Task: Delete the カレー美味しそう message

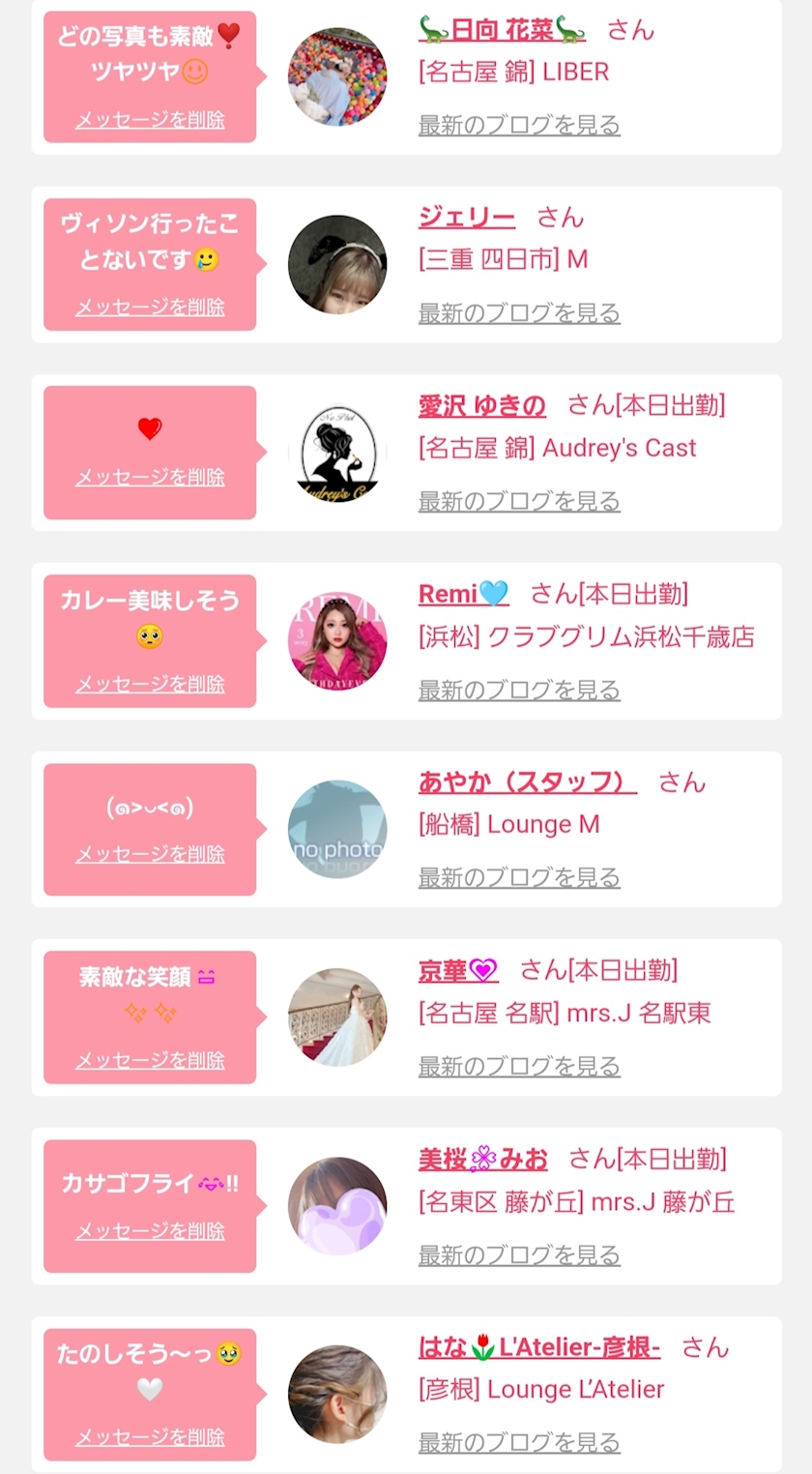Action: pos(150,684)
